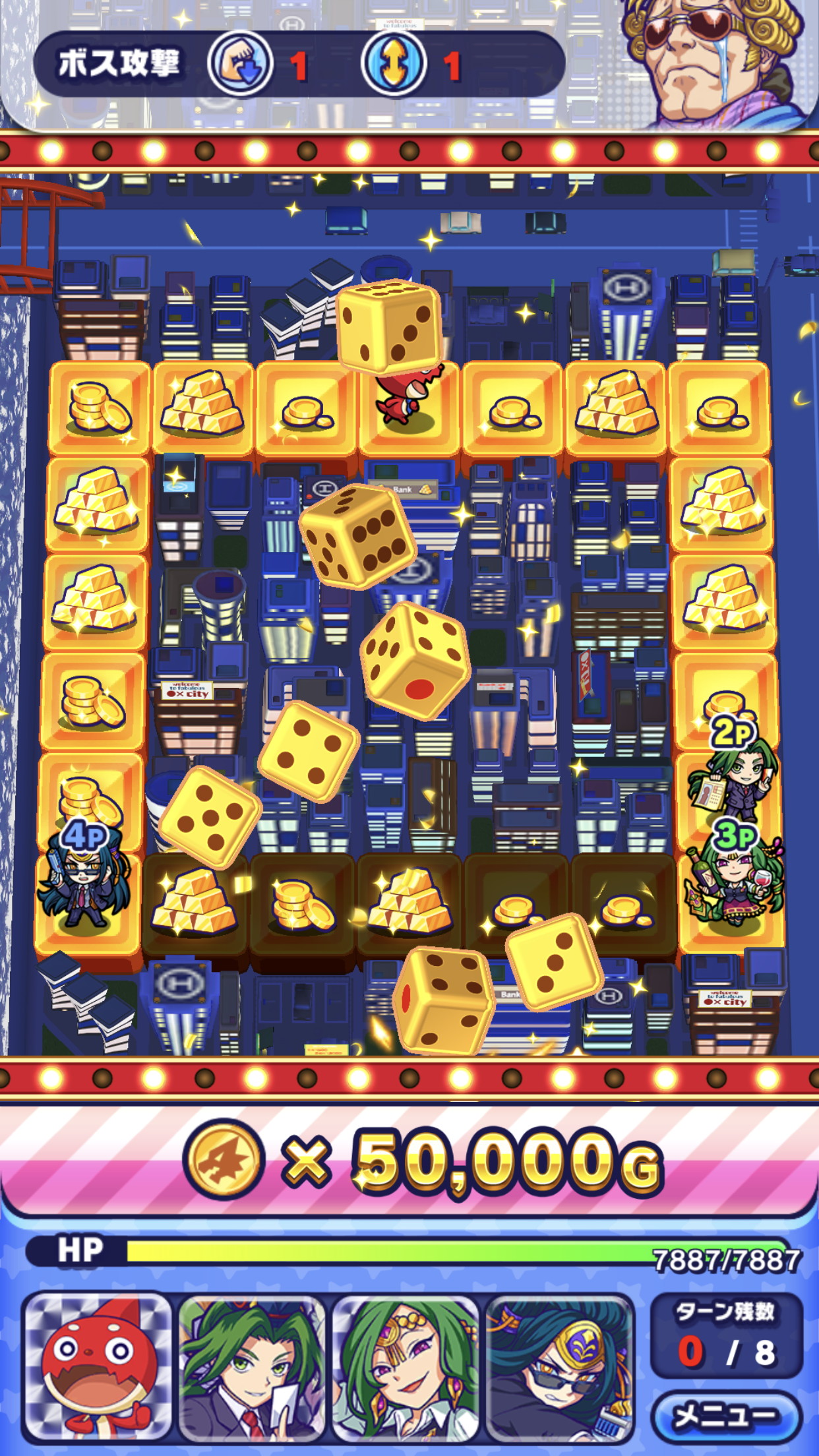
Task: Open the メニュー button
Action: 726,1415
